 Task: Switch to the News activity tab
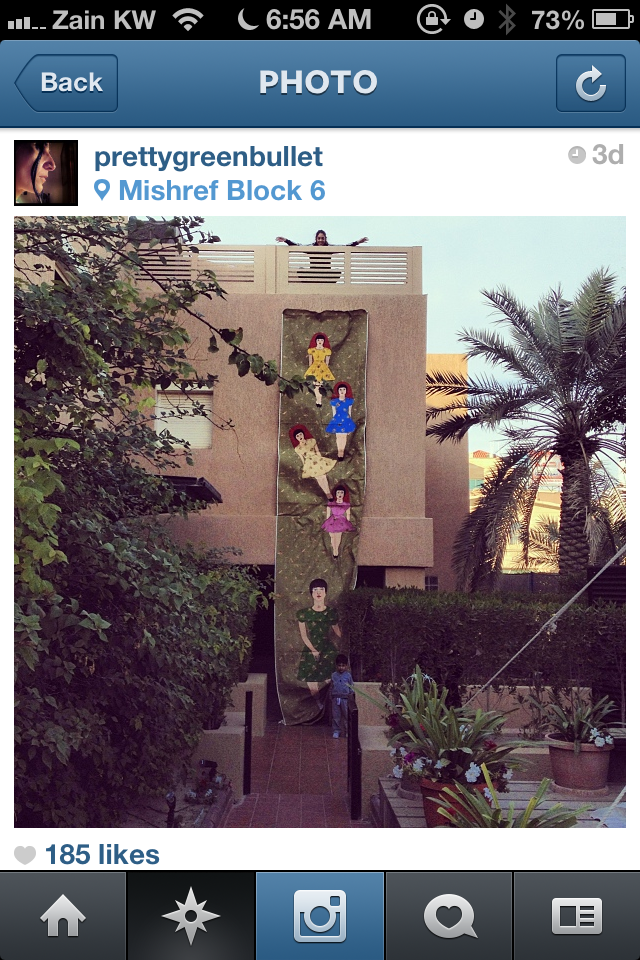[x=448, y=916]
